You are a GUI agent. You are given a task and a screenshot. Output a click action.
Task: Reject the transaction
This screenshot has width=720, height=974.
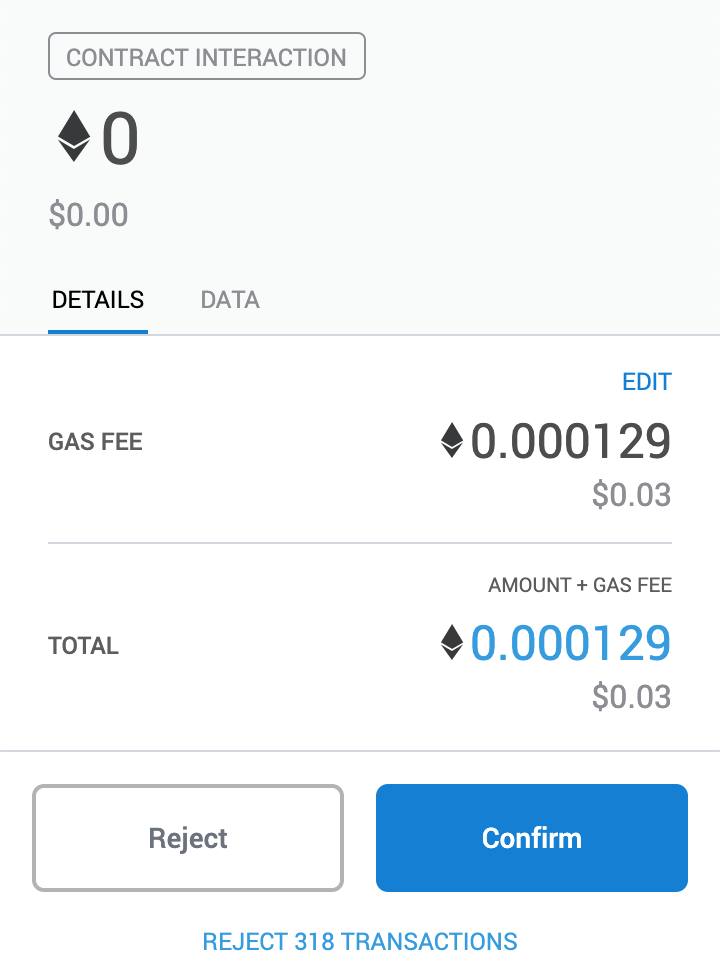[187, 837]
